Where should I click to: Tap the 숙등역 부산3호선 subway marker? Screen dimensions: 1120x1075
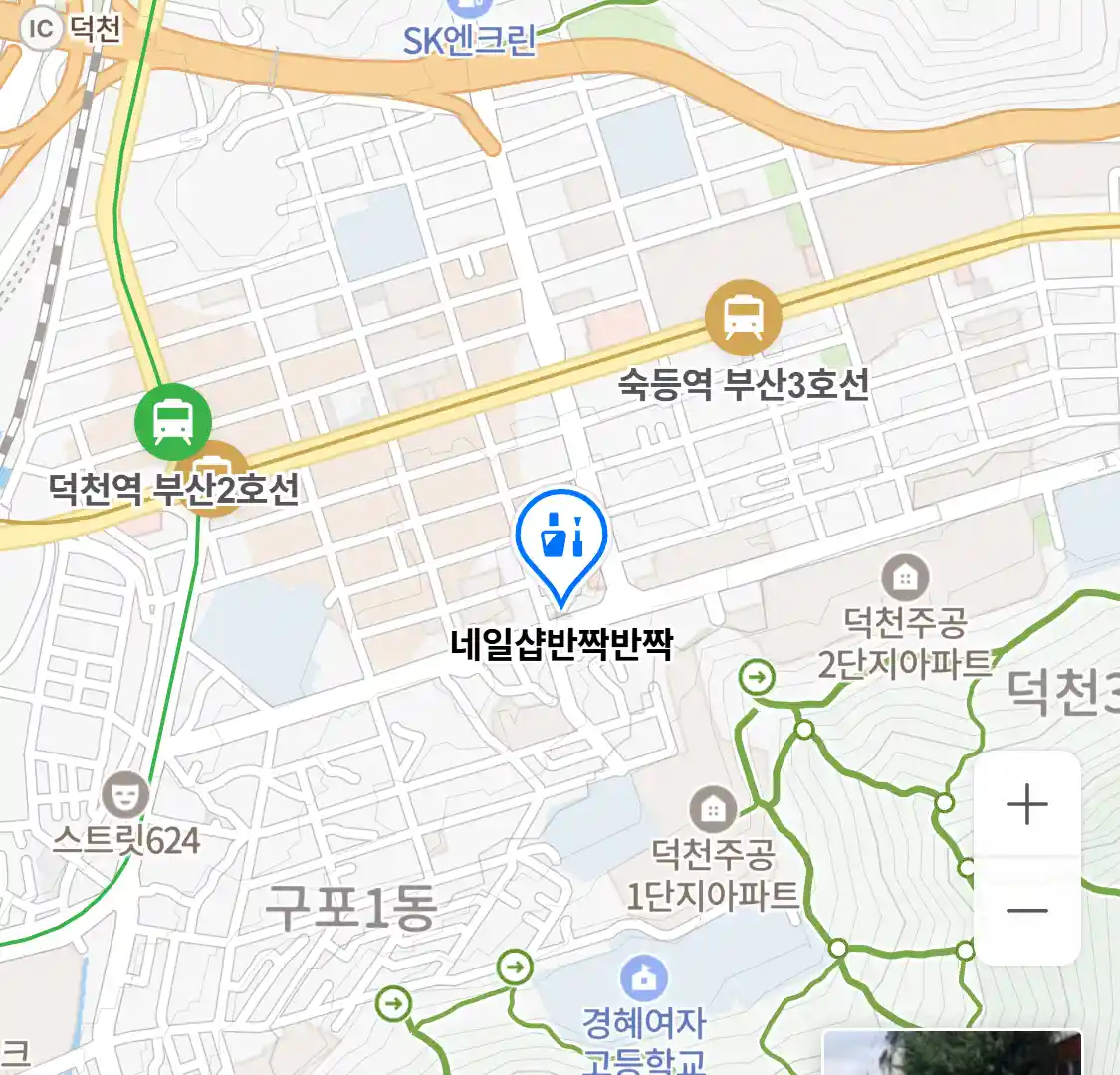click(x=743, y=318)
